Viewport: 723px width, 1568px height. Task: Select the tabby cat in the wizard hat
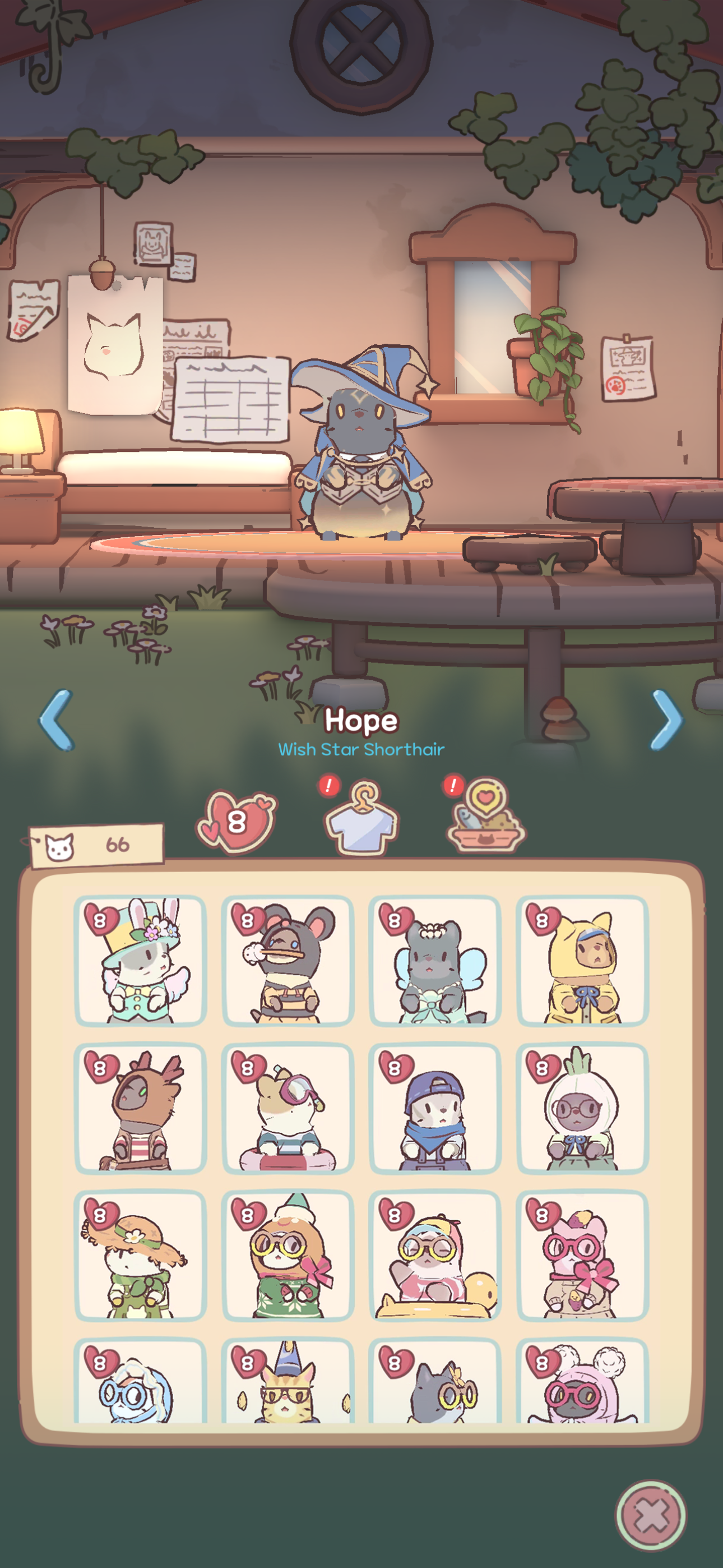288,1382
